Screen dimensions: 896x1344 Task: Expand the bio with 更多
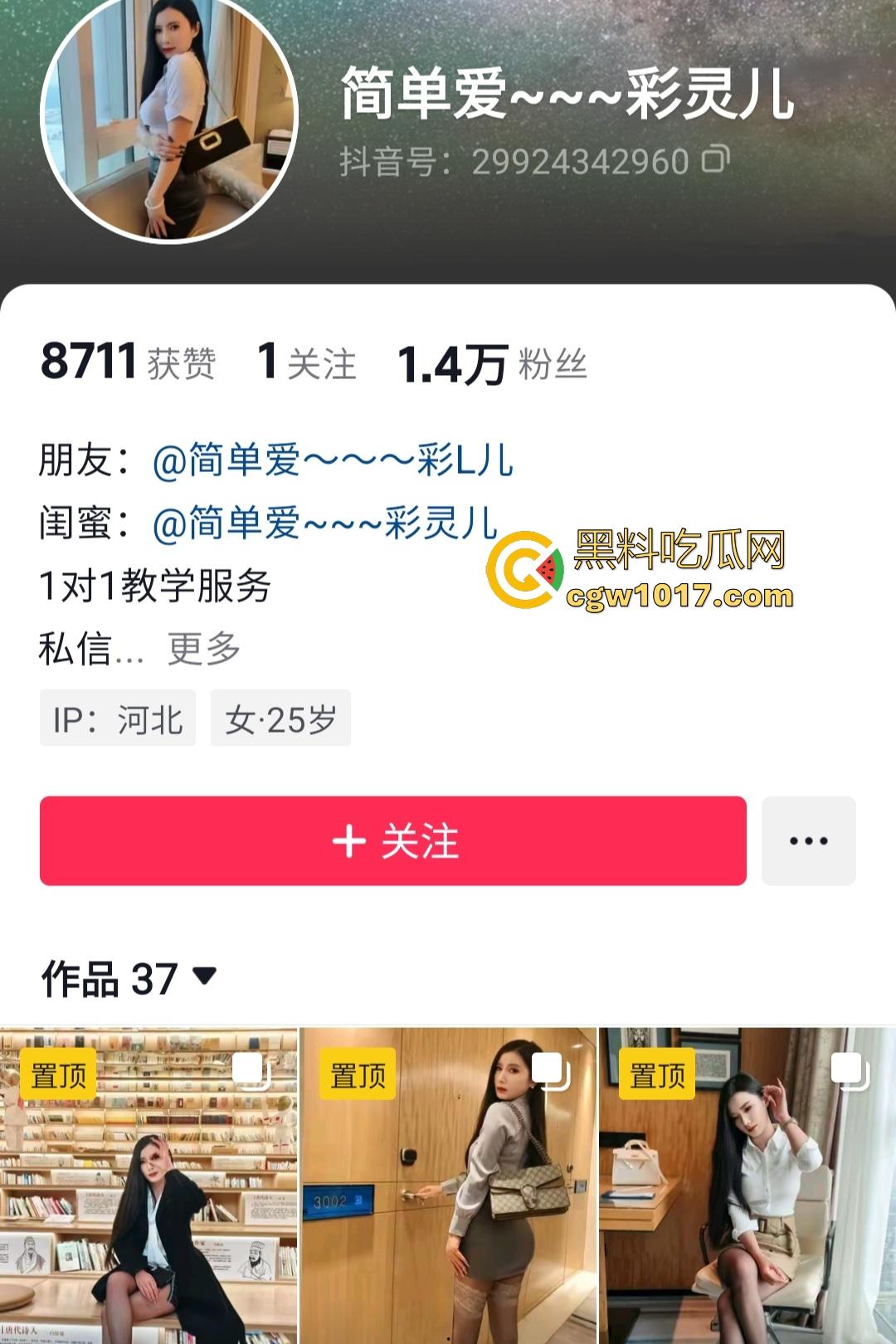coord(204,649)
